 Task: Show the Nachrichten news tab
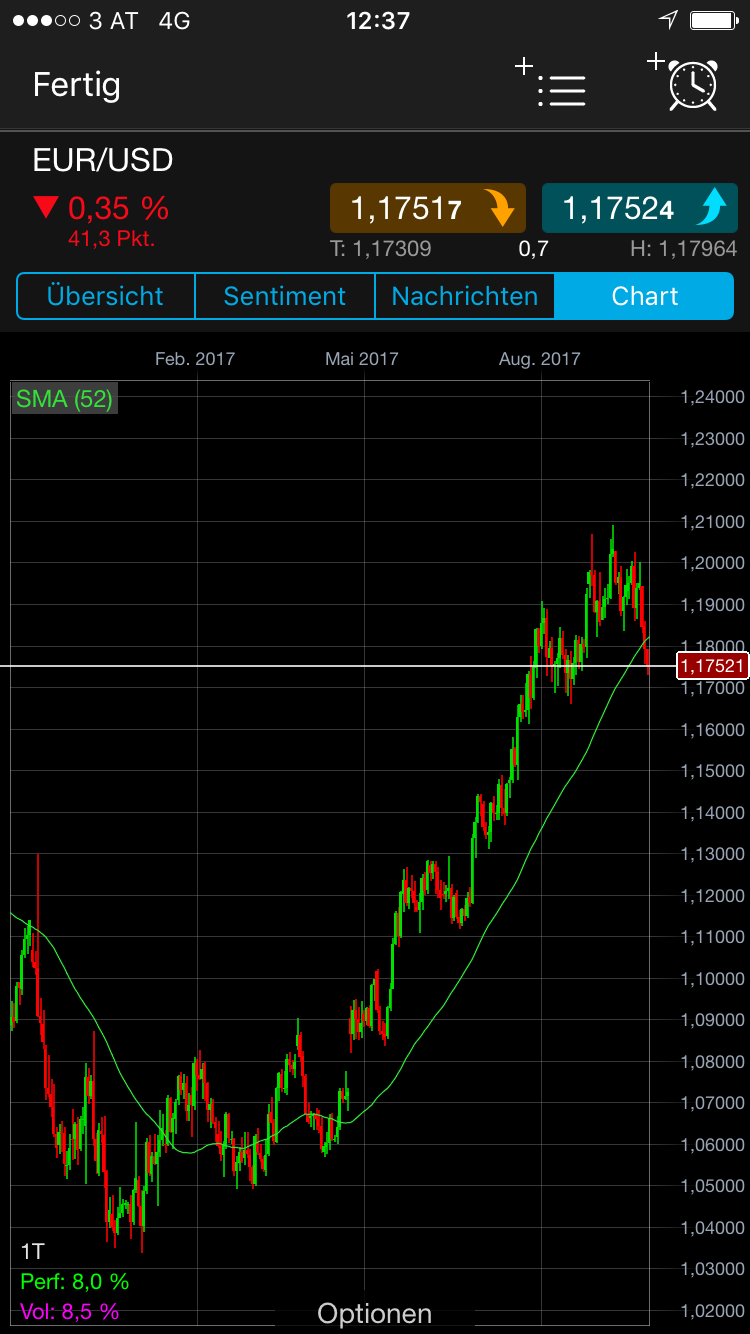pyautogui.click(x=464, y=296)
